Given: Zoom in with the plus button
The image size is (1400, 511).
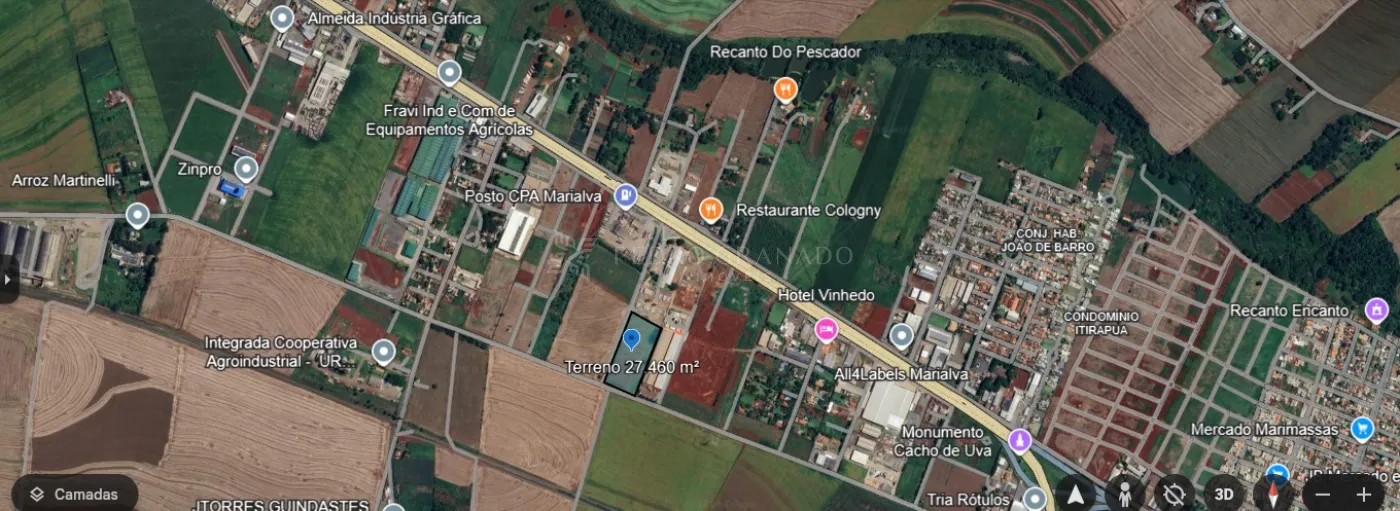Looking at the screenshot, I should pos(1364,494).
